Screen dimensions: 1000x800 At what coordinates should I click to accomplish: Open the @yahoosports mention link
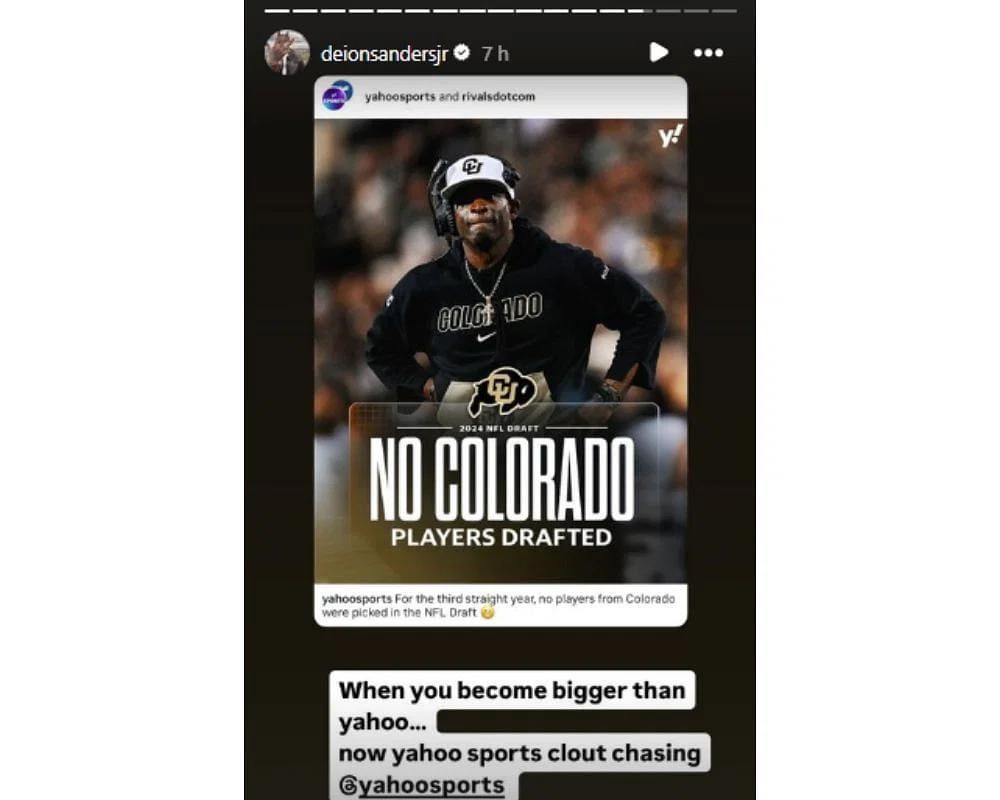421,785
